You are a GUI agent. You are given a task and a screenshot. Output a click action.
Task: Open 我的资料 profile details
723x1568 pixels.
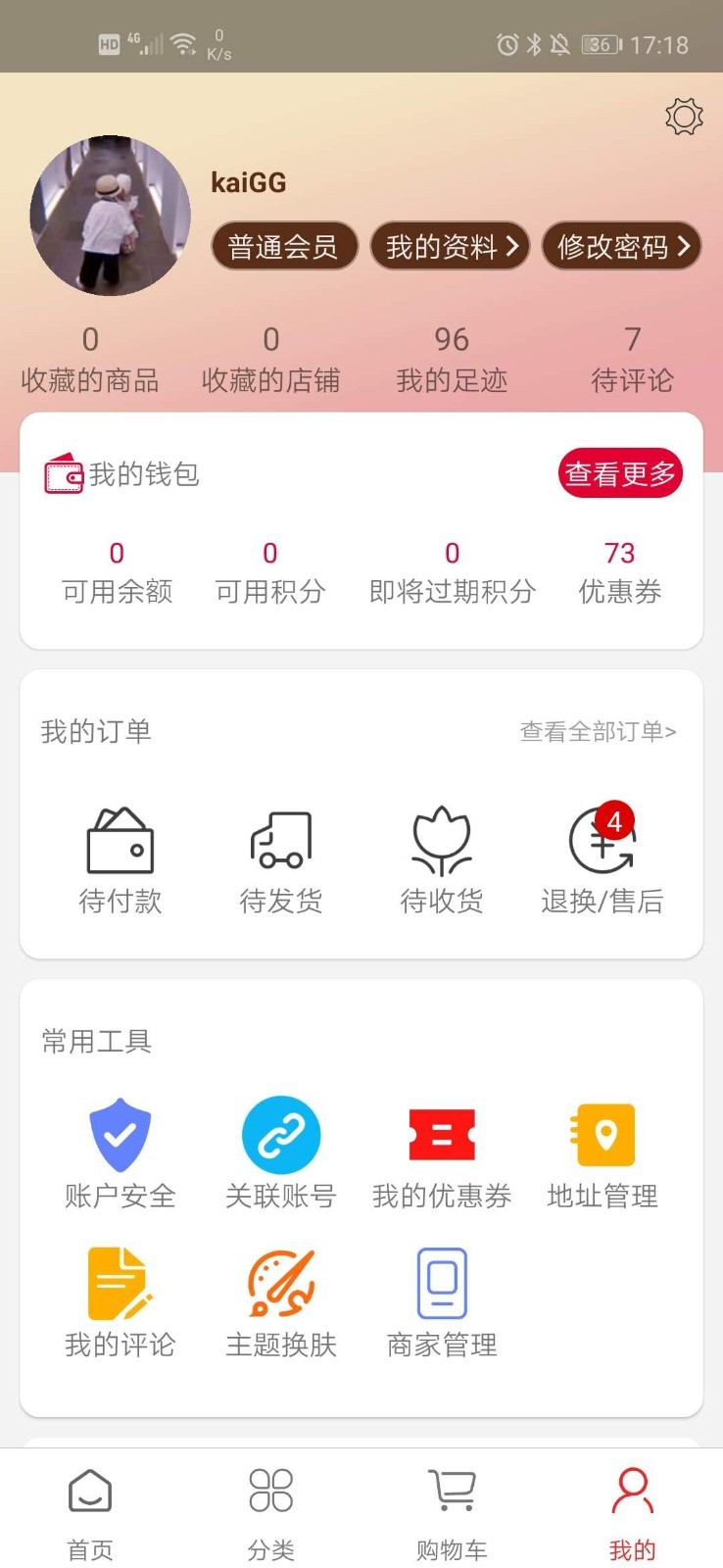pos(450,246)
